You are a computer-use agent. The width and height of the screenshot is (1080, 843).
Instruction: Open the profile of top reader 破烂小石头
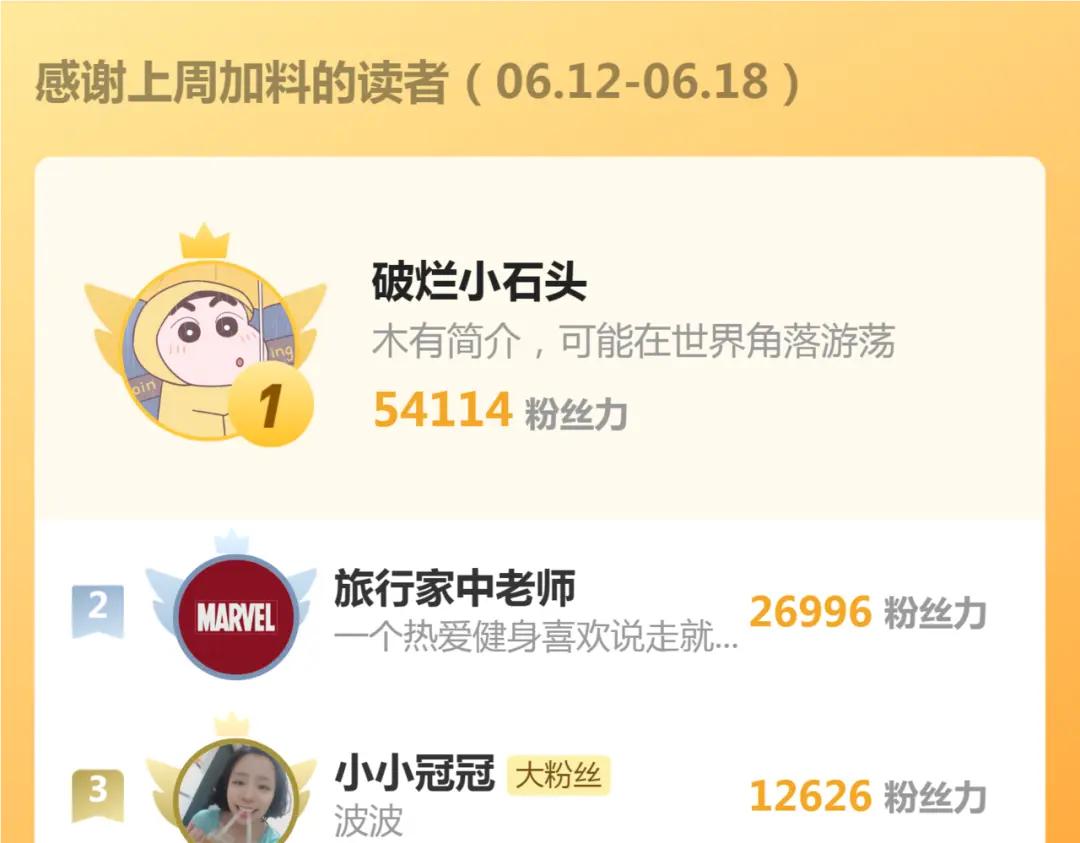click(479, 282)
